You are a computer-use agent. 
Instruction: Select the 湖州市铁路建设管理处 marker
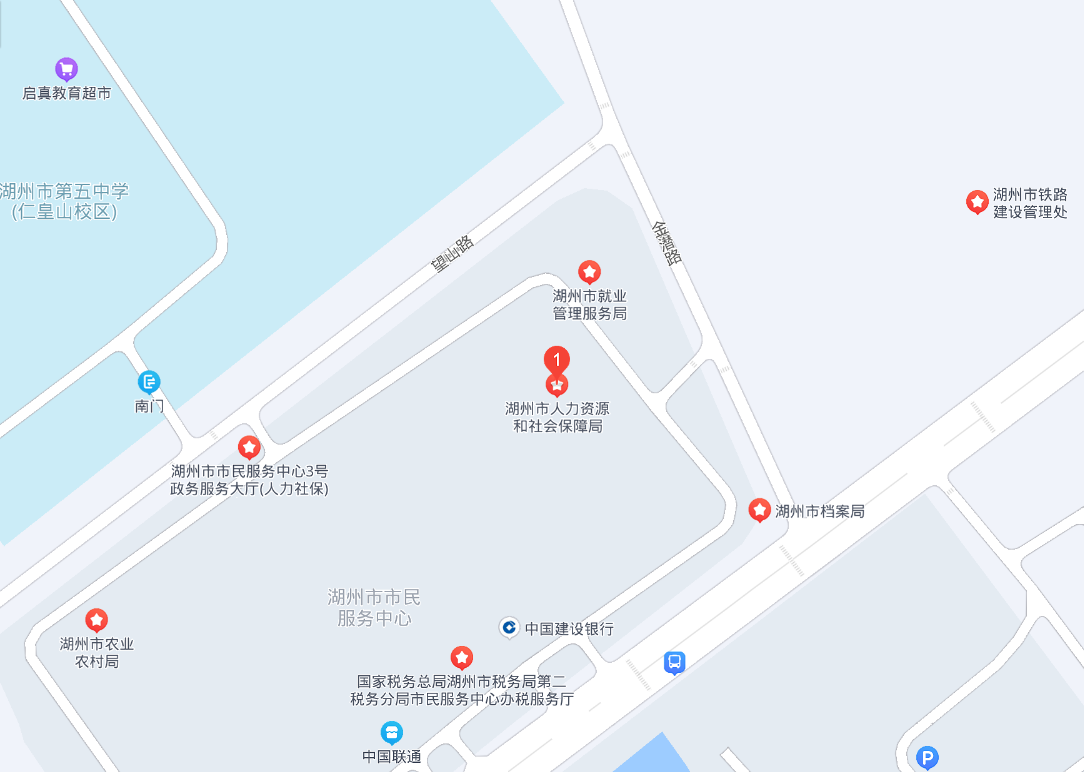pyautogui.click(x=977, y=202)
